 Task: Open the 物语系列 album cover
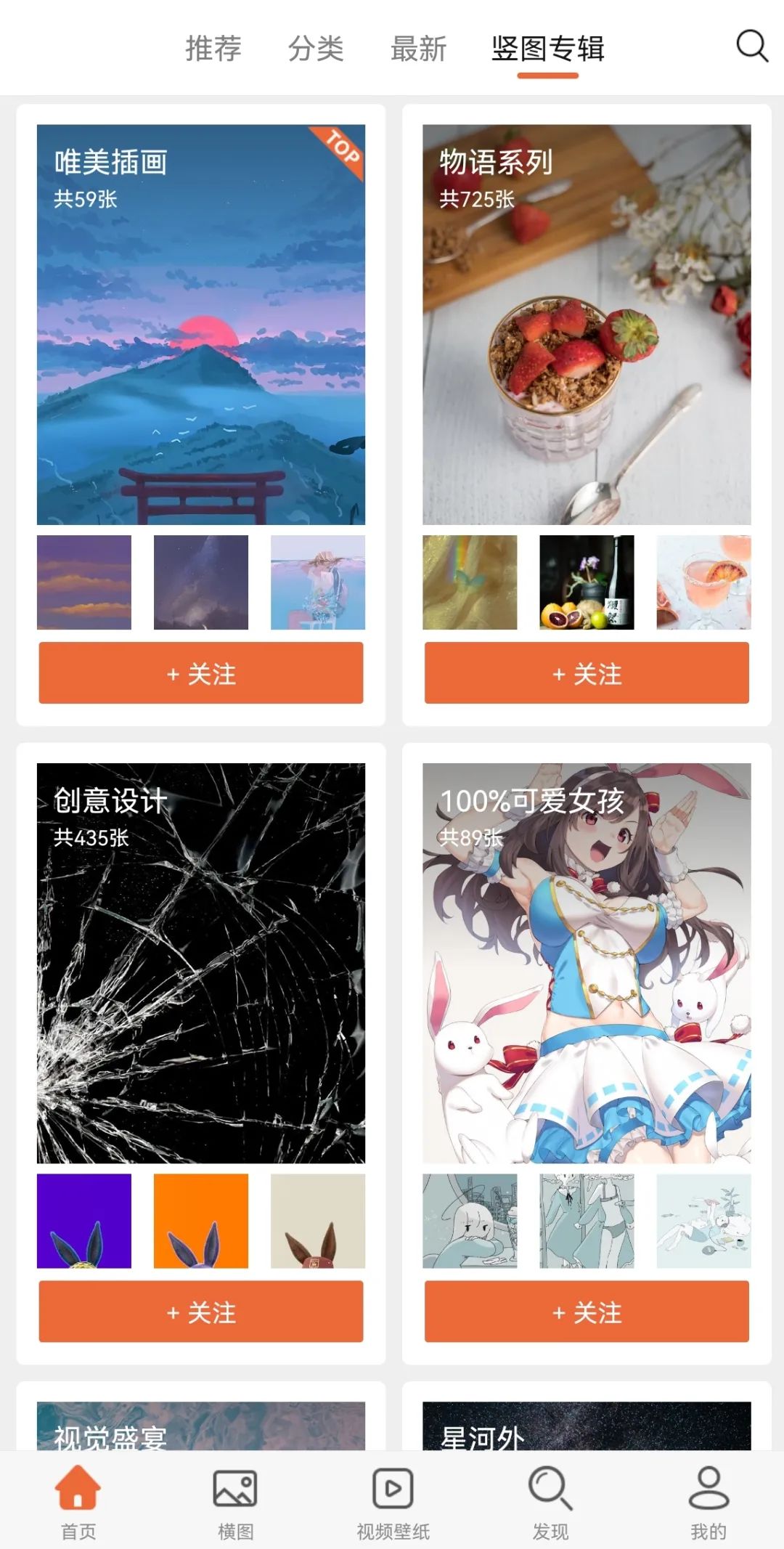pyautogui.click(x=587, y=325)
